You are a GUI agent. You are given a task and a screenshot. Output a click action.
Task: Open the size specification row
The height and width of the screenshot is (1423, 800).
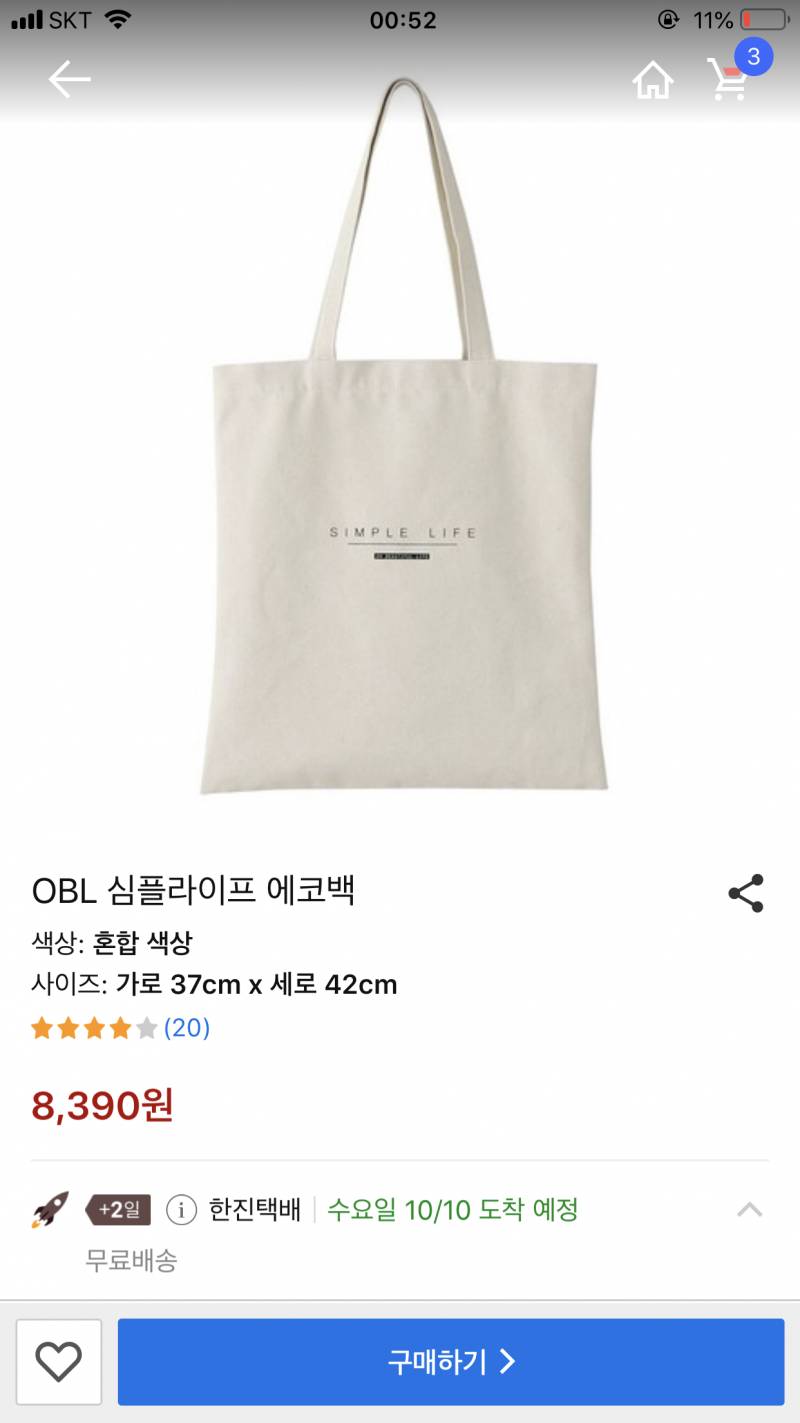click(215, 985)
